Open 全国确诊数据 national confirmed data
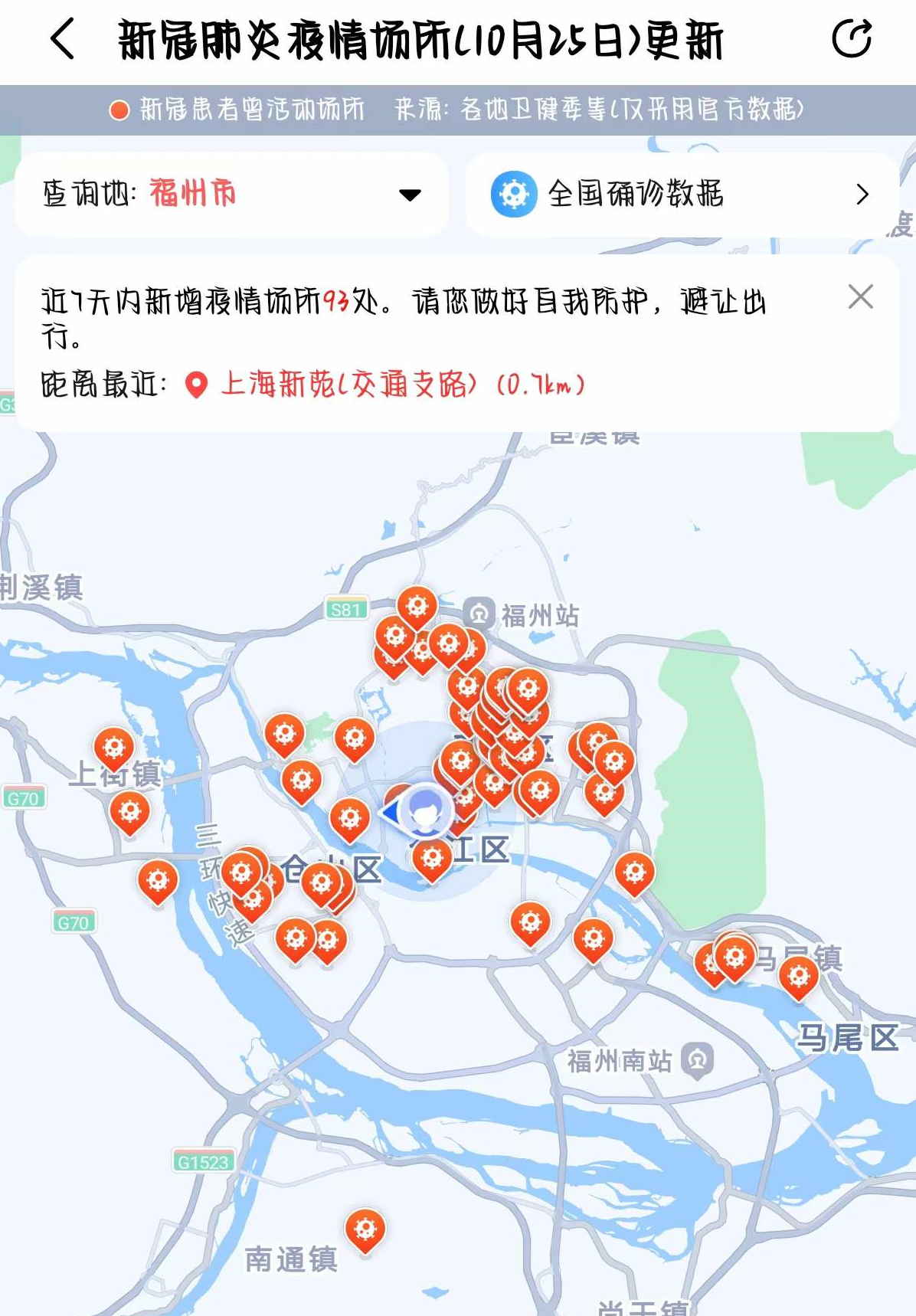Viewport: 916px width, 1316px height. 682,195
